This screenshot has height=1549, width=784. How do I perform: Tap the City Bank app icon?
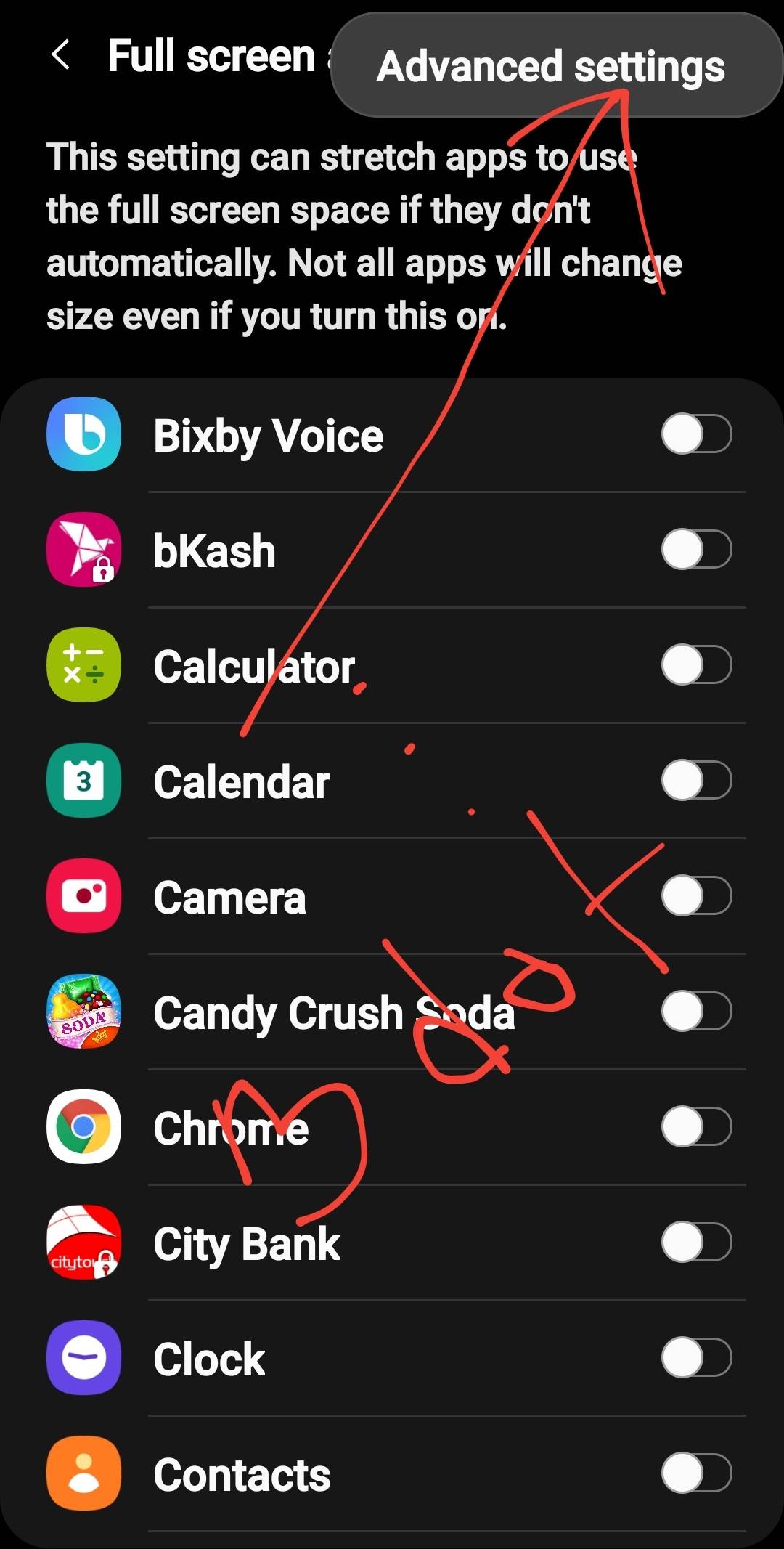pos(82,1244)
